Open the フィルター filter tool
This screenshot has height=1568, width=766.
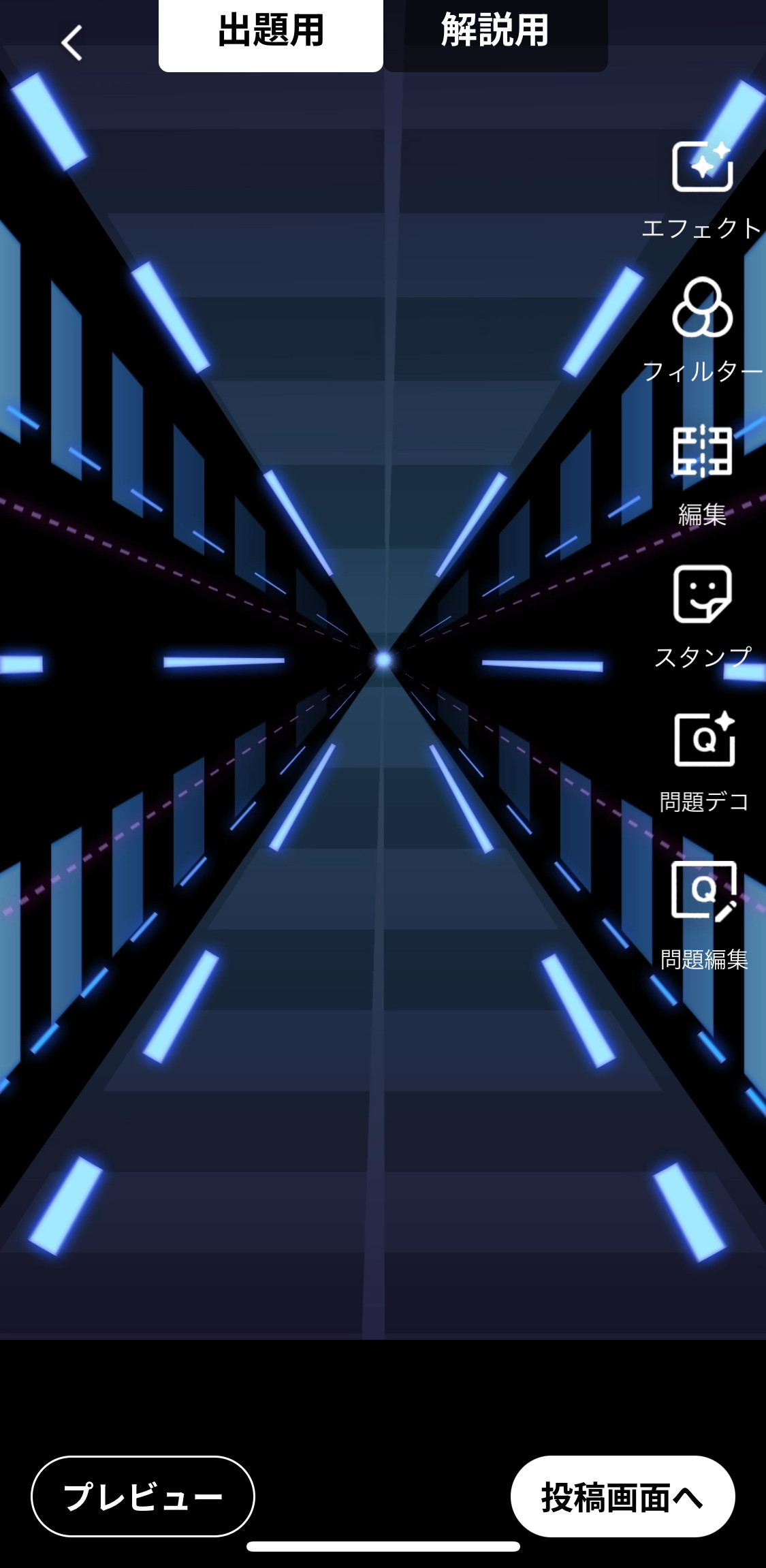[702, 331]
